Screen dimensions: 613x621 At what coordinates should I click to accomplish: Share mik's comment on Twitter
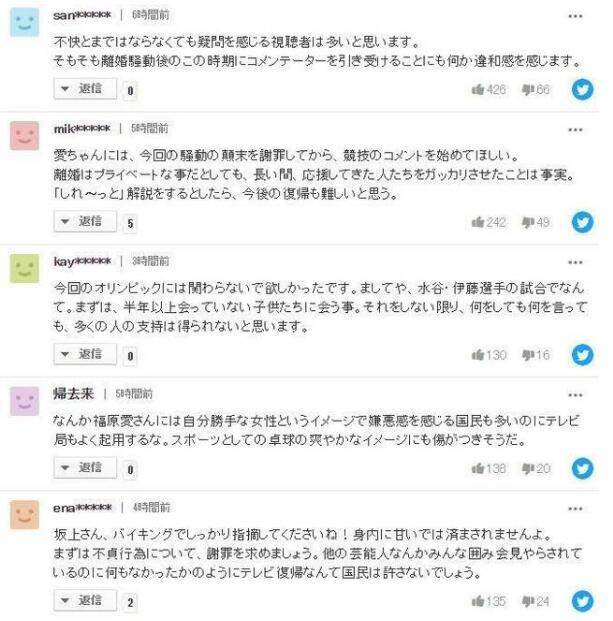click(x=583, y=222)
